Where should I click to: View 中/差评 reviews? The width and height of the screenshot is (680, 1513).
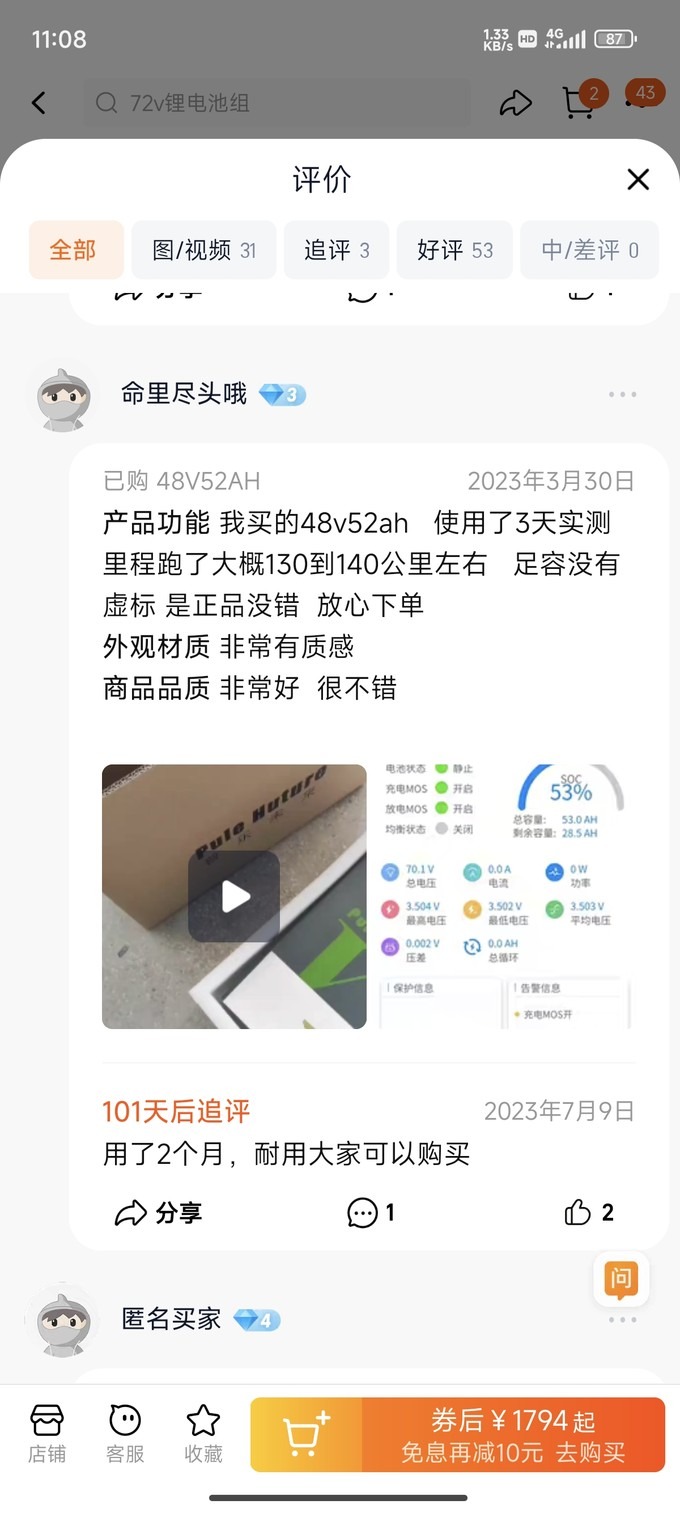pyautogui.click(x=589, y=250)
